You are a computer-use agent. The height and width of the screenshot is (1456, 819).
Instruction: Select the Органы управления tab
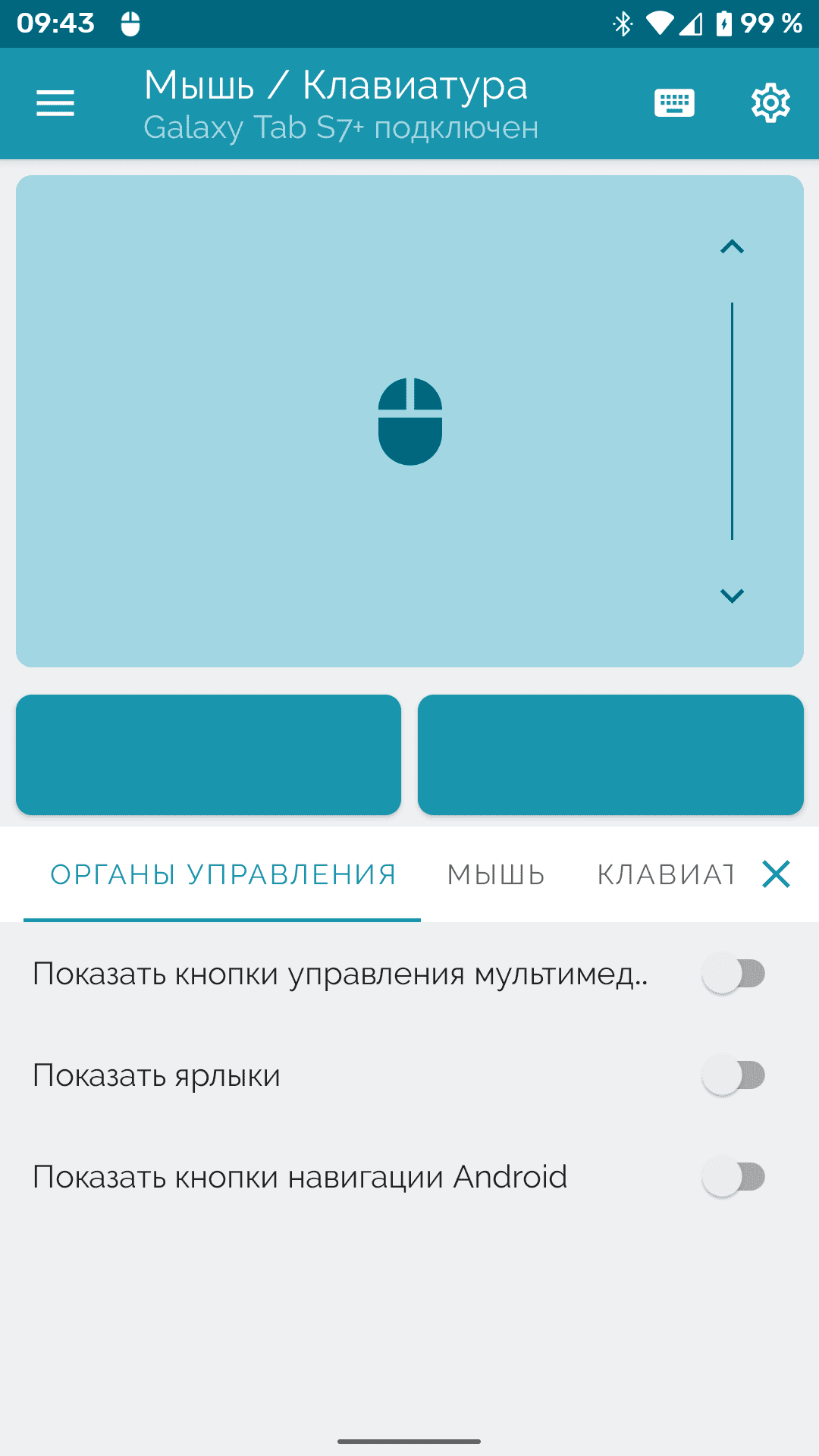[x=223, y=874]
